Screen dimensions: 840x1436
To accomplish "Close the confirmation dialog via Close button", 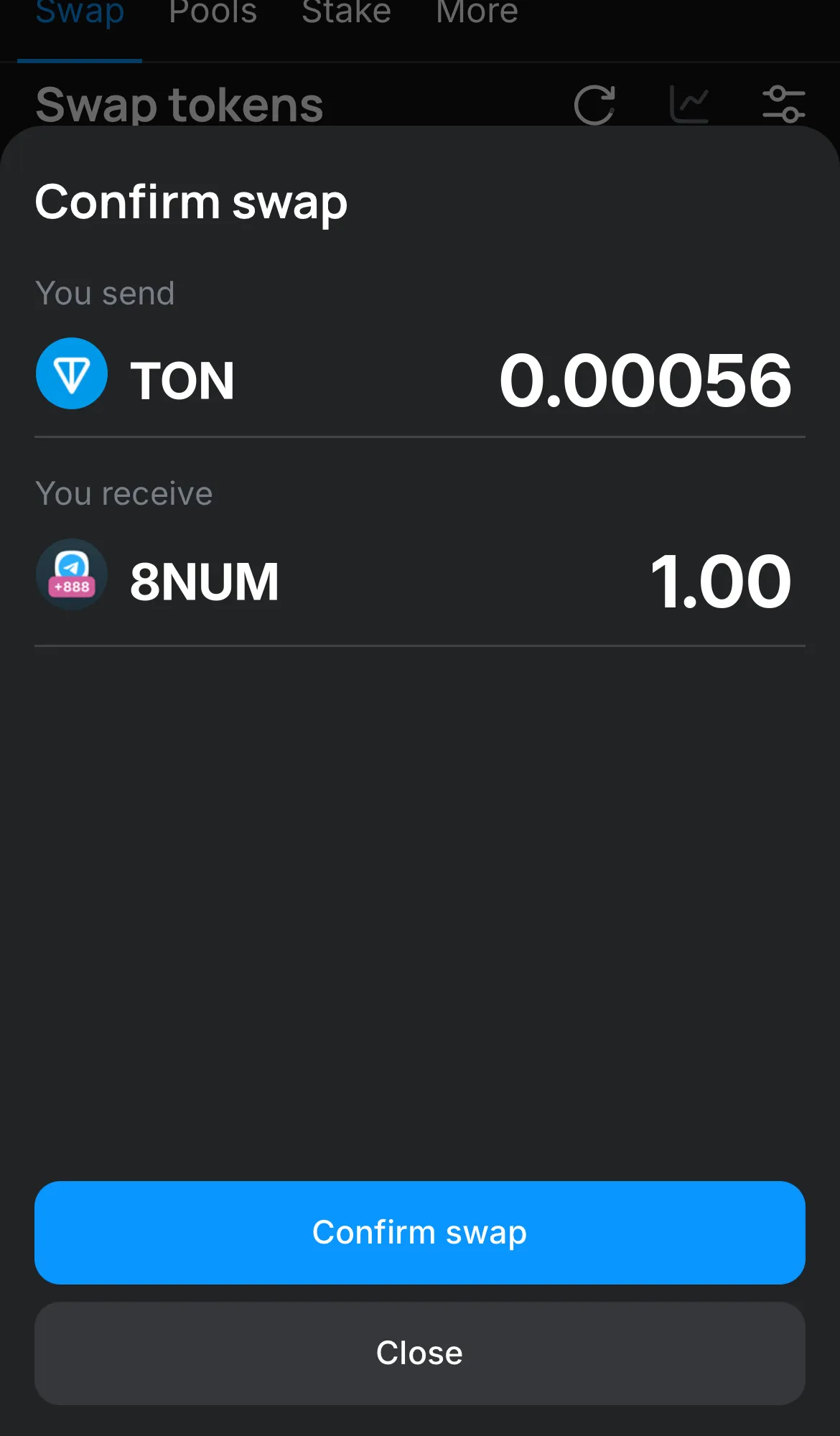I will point(419,1352).
